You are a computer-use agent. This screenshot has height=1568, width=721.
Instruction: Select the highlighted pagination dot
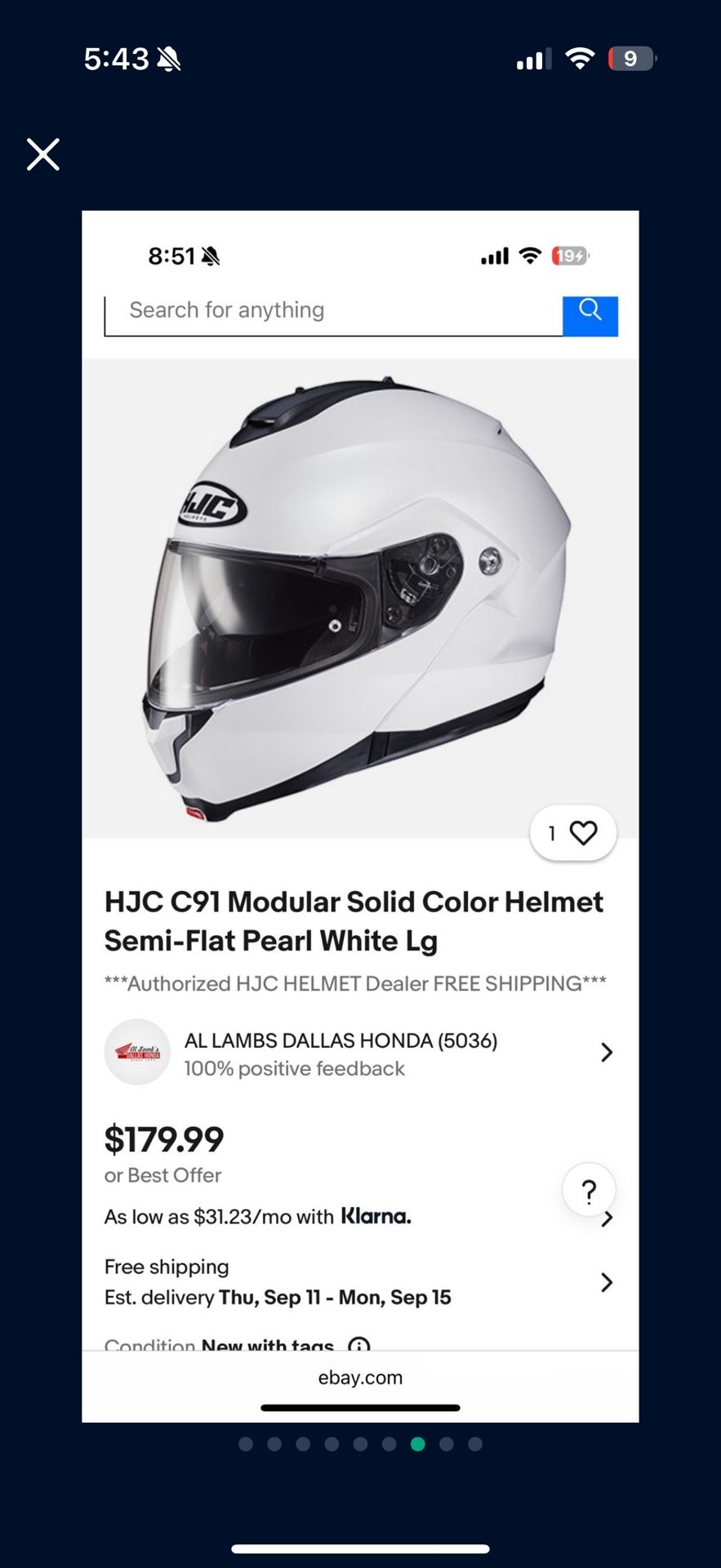tap(418, 1444)
